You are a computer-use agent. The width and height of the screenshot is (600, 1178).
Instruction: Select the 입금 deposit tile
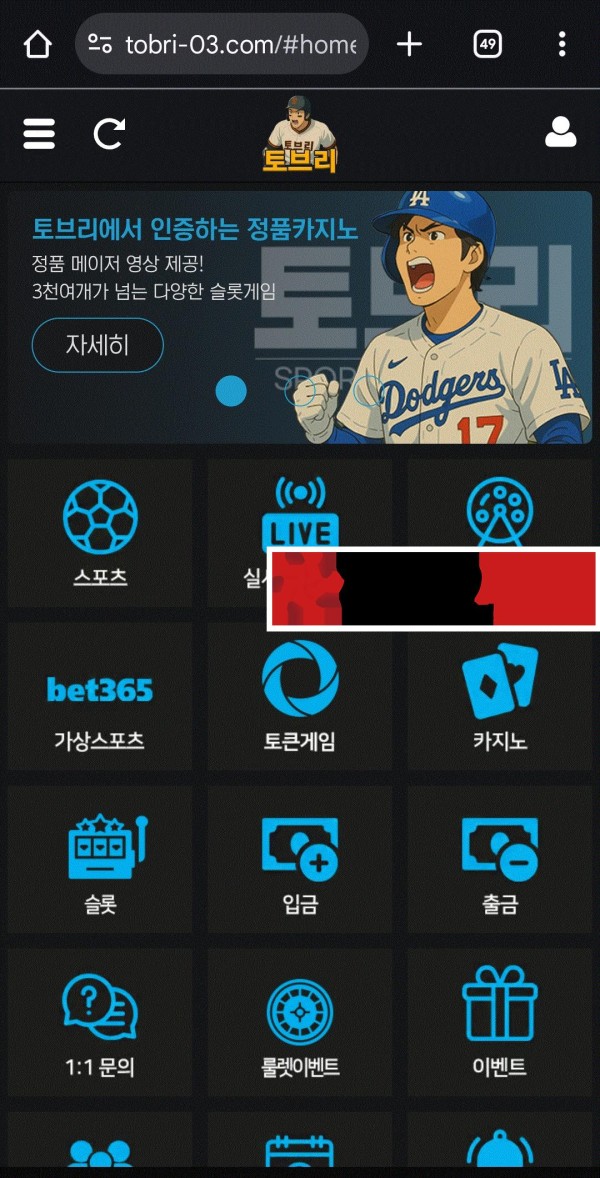(299, 860)
